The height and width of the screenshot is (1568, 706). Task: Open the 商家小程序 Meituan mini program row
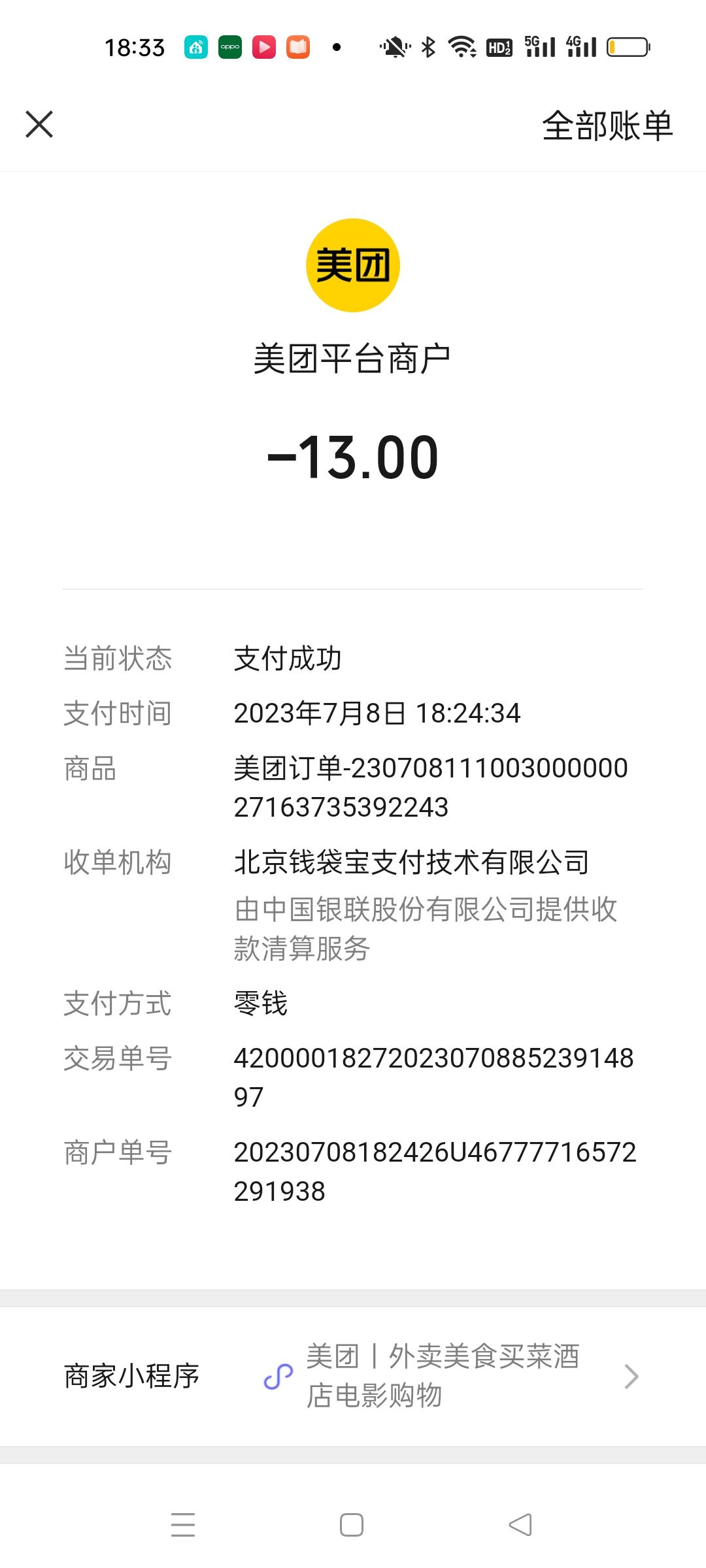pyautogui.click(x=353, y=1376)
